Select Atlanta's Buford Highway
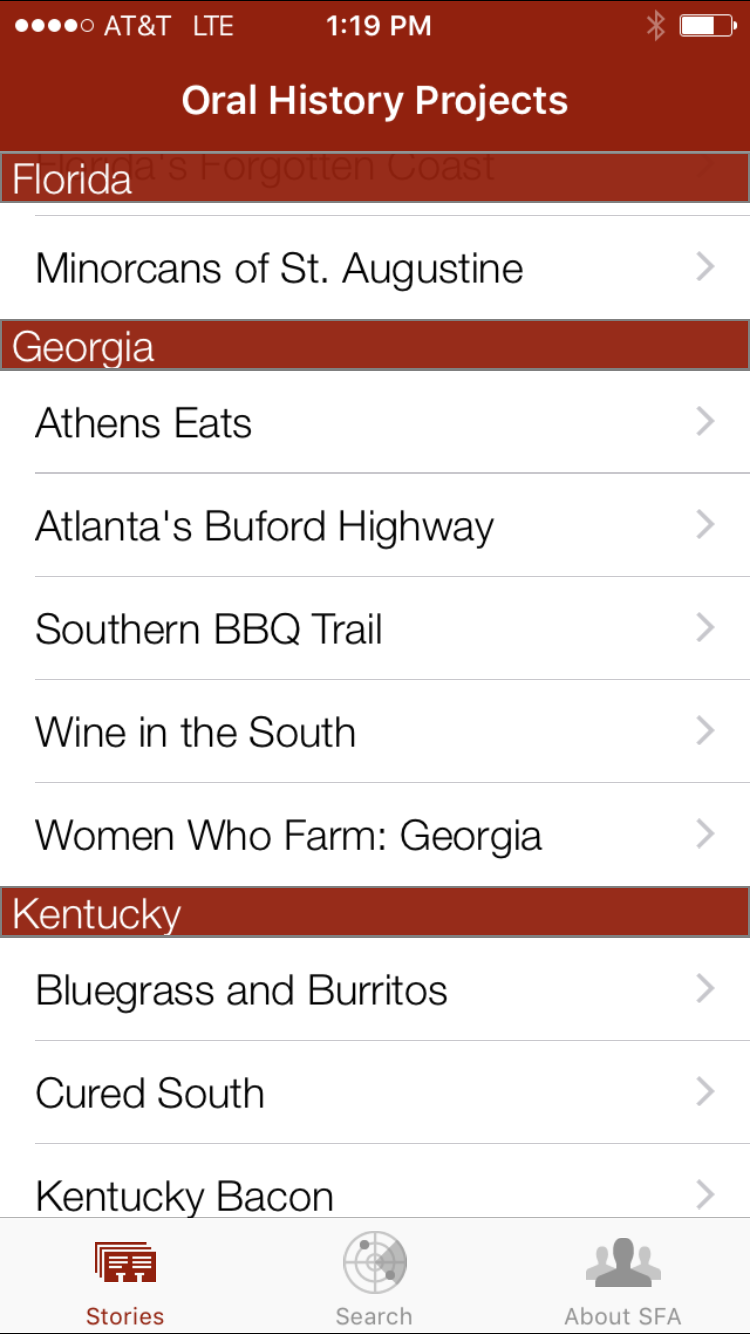 point(375,525)
